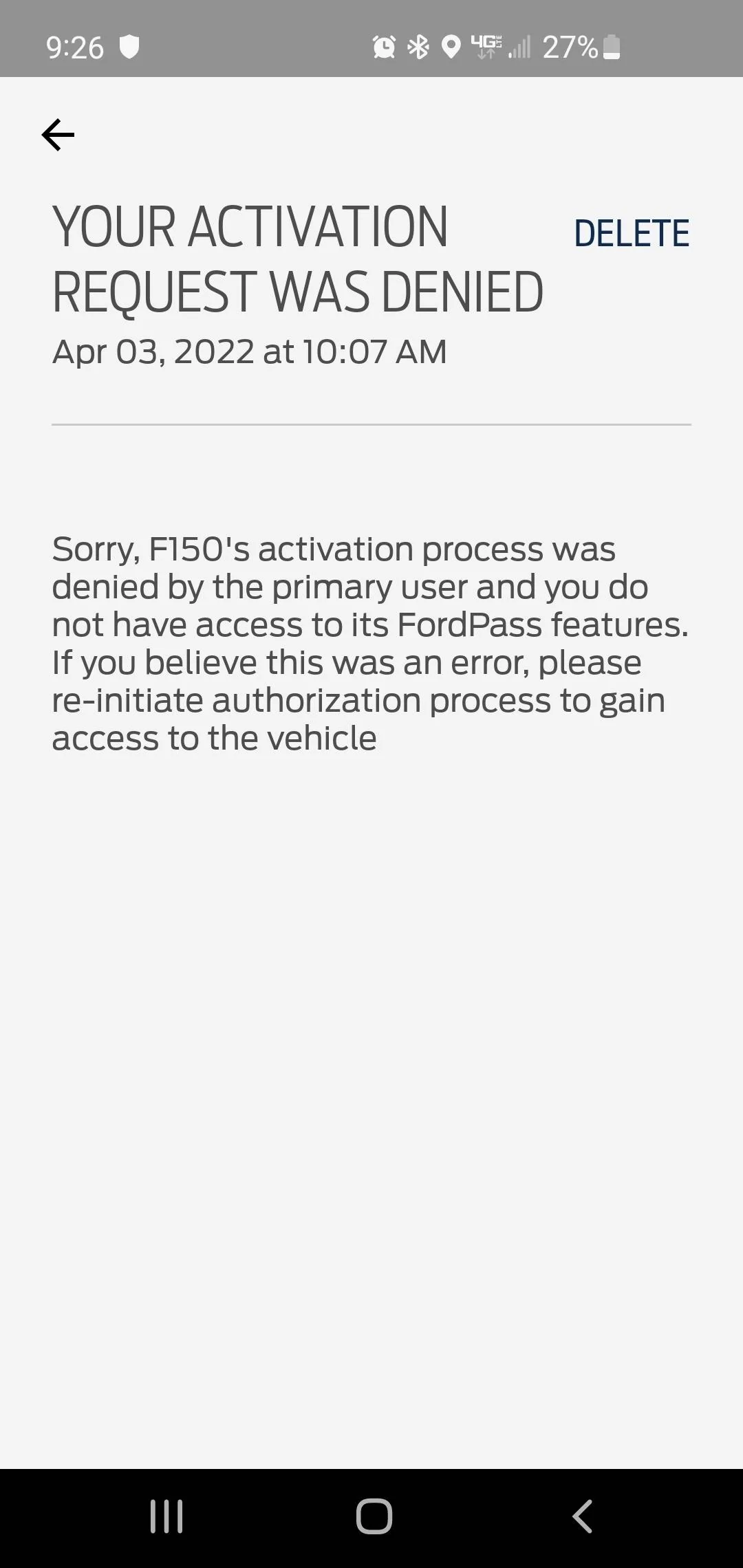Go back using the top-left arrow
743x1568 pixels.
point(58,134)
